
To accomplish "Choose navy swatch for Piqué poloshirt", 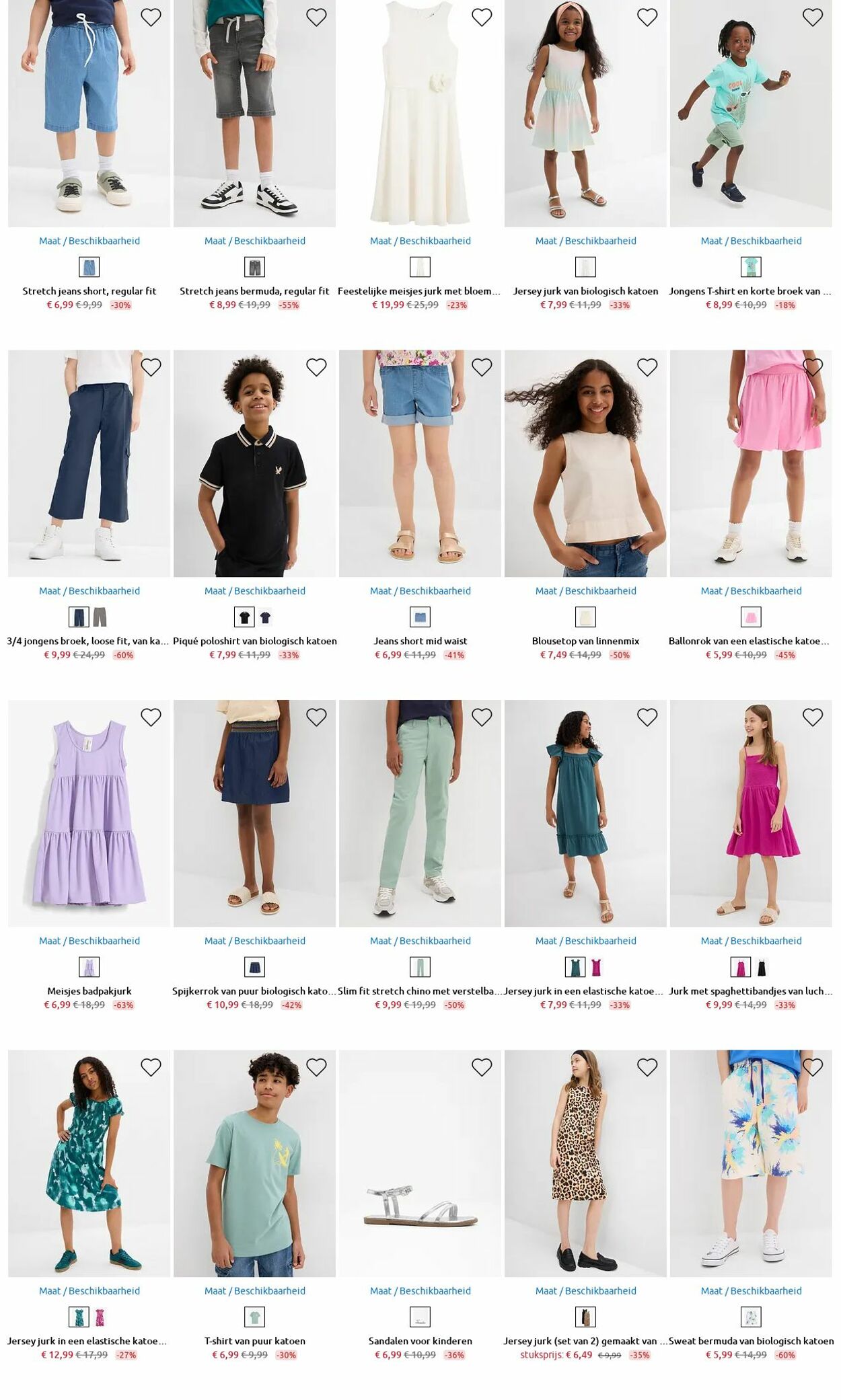I will click(265, 617).
